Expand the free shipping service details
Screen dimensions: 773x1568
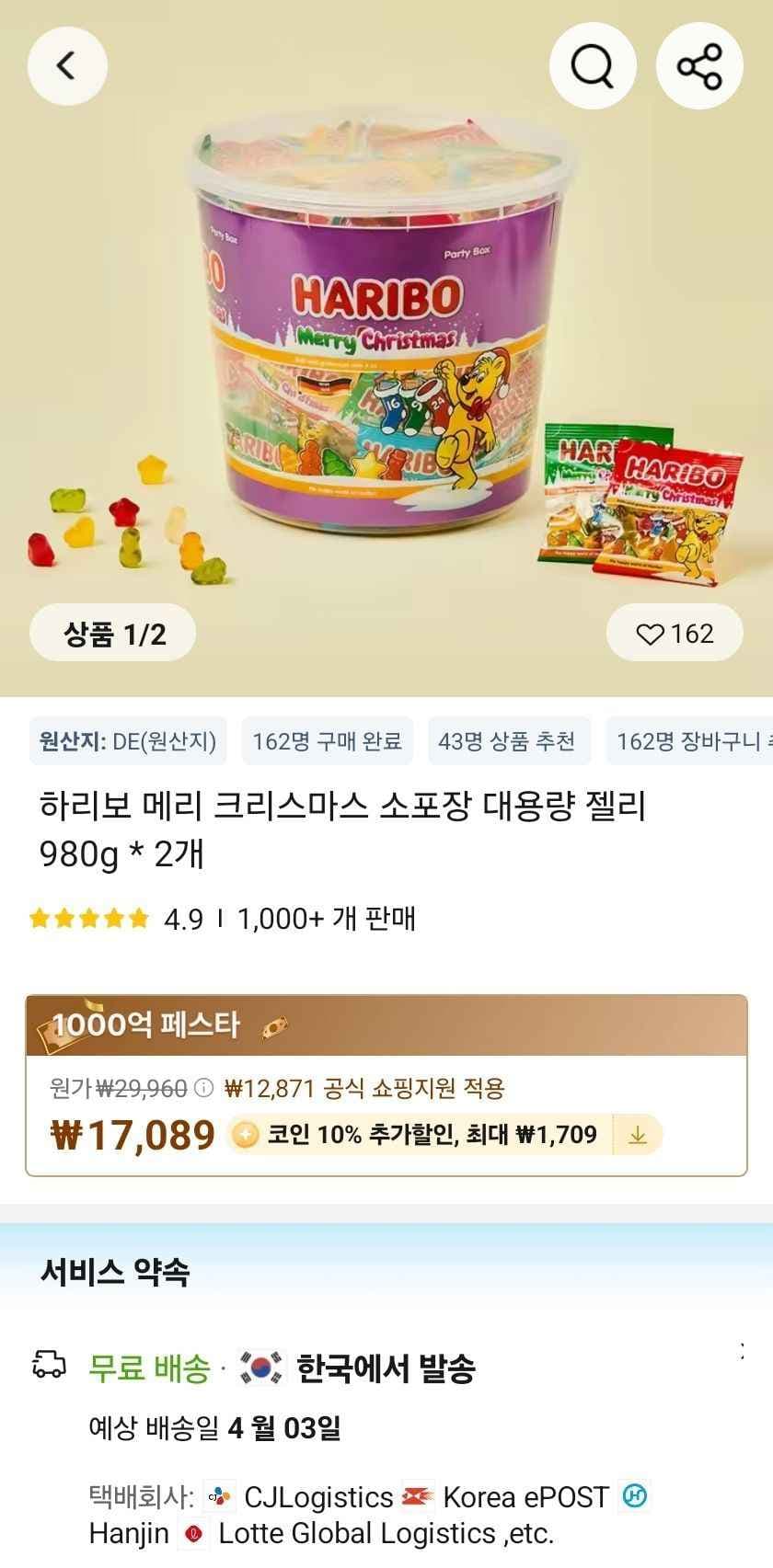tap(743, 1352)
